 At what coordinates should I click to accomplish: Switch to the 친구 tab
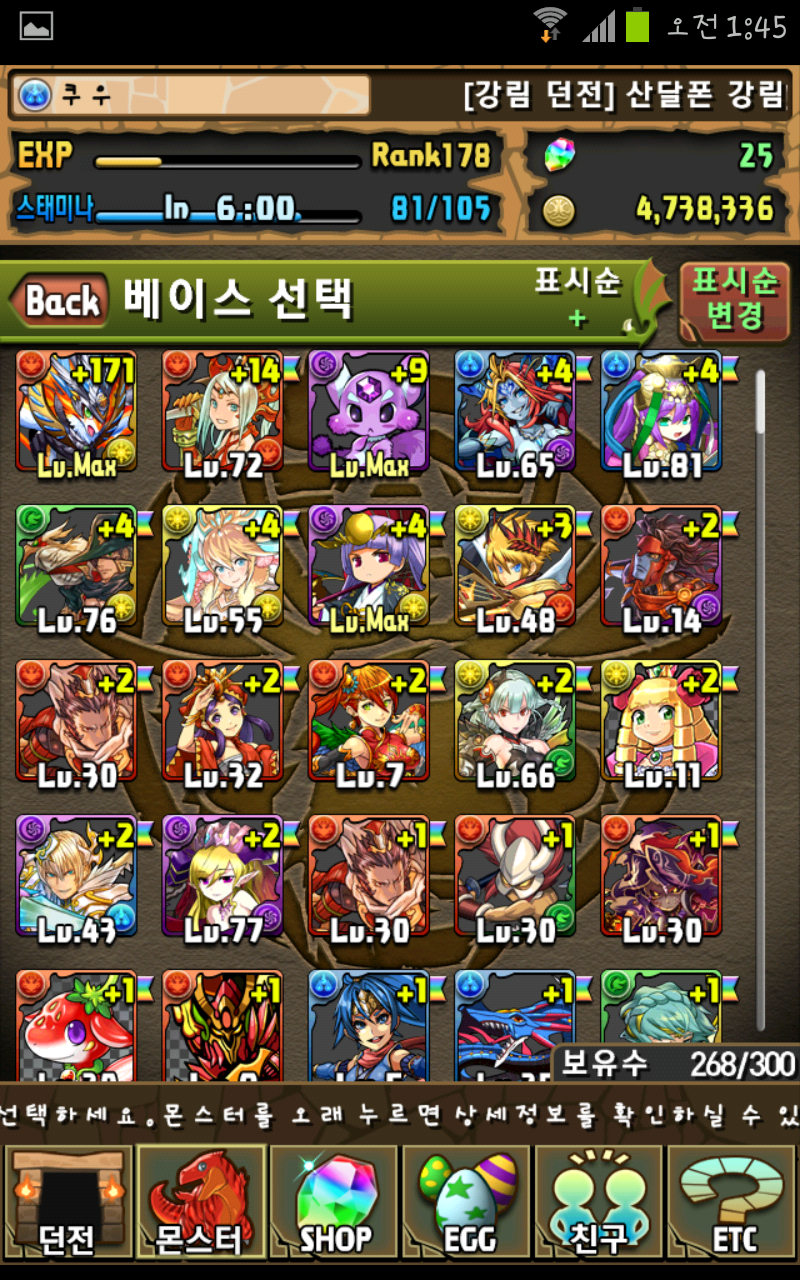[600, 1202]
